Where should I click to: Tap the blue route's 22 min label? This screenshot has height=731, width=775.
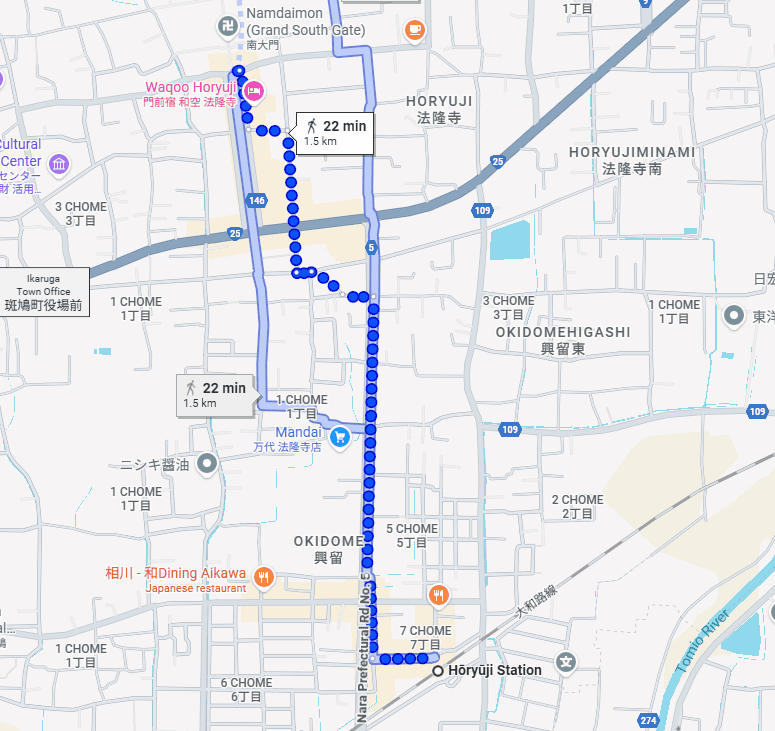334,132
